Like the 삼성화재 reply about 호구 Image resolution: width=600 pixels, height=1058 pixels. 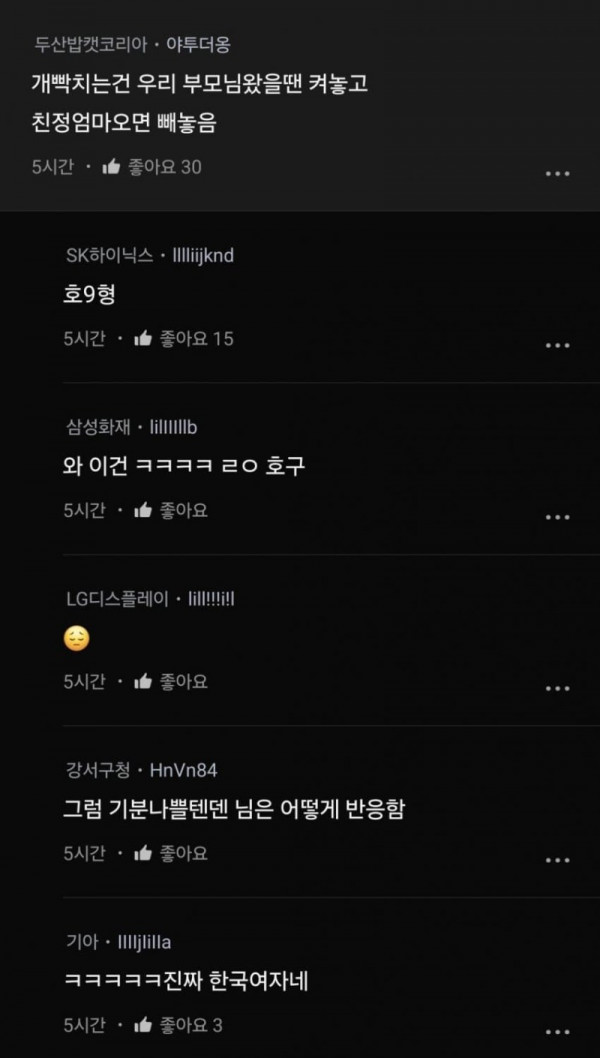pos(144,511)
